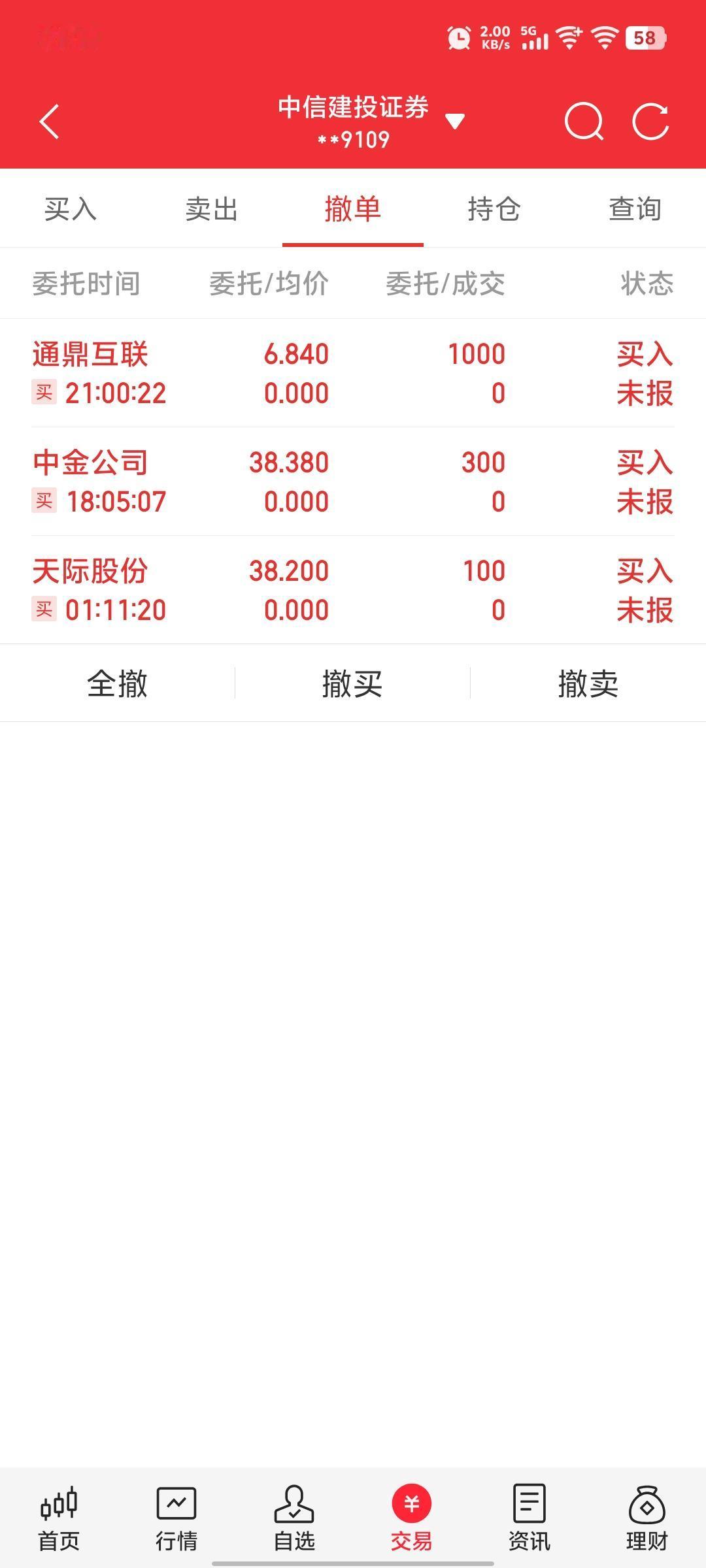Go back with the back arrow
Viewport: 706px width, 1568px height.
click(48, 122)
